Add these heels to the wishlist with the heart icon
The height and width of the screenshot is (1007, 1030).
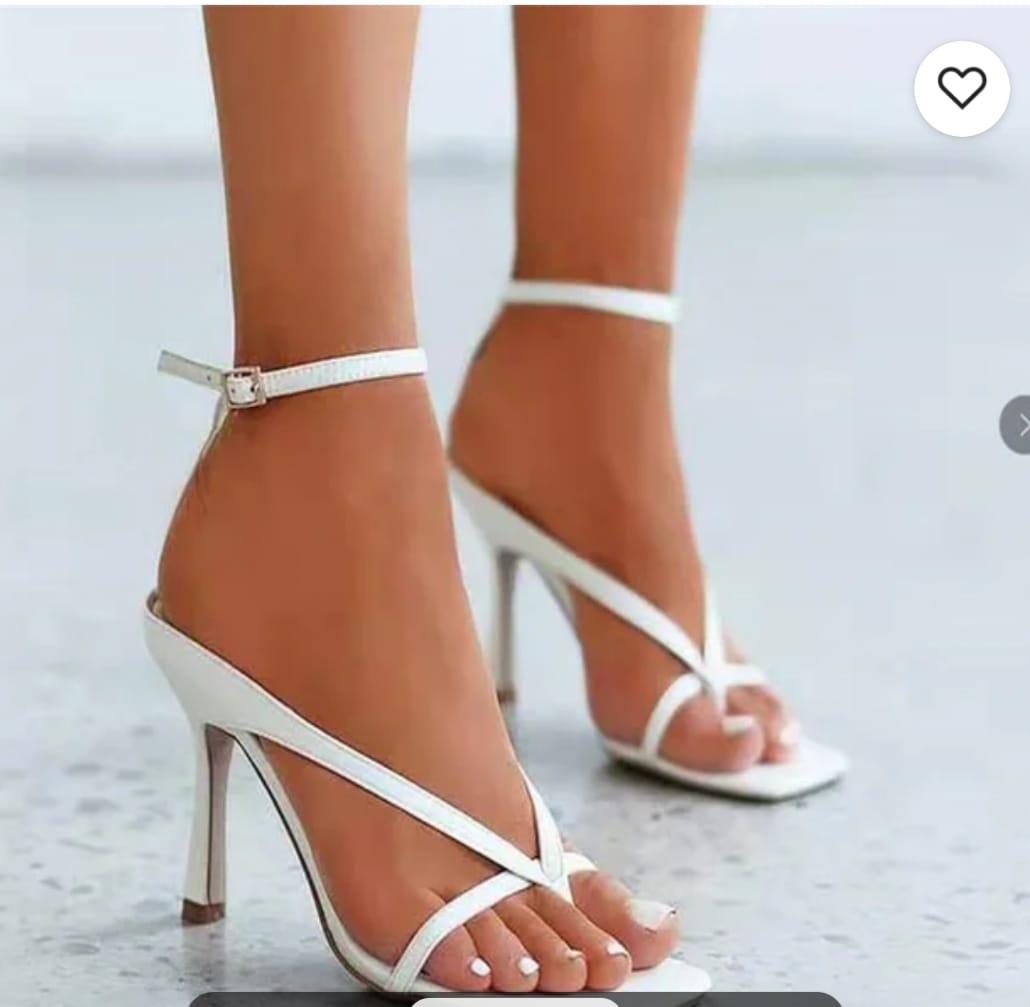click(x=961, y=89)
